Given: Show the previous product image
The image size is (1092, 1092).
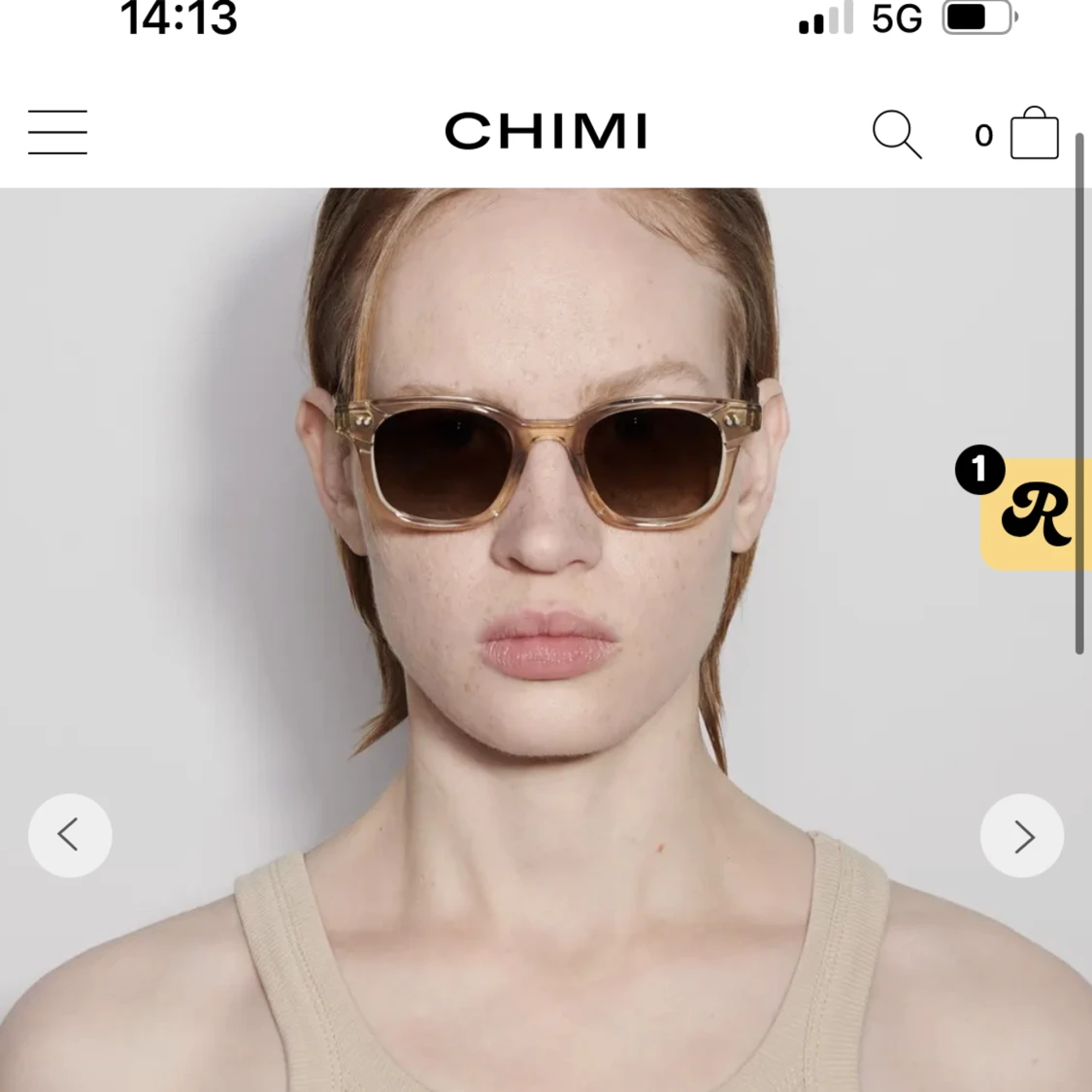Looking at the screenshot, I should 70,836.
